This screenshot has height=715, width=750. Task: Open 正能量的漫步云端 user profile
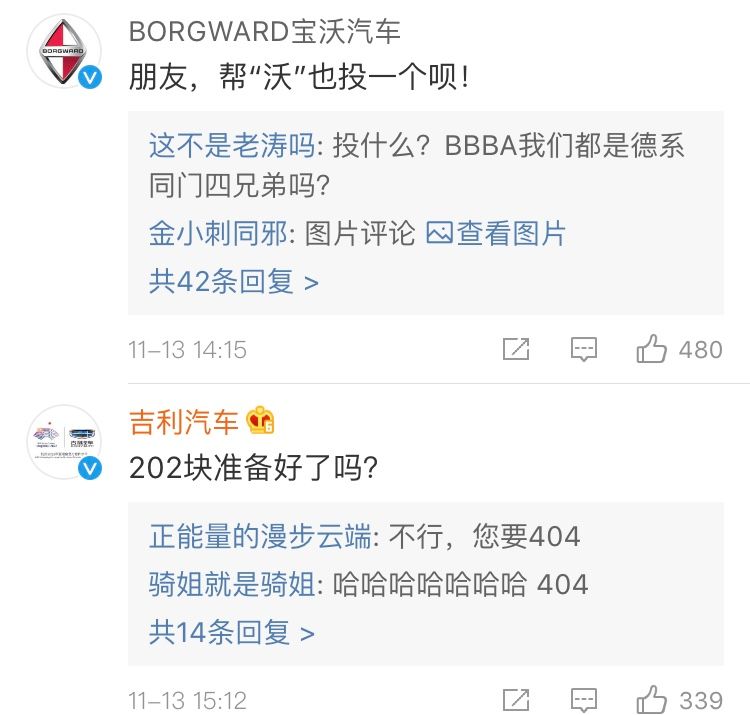coord(262,536)
